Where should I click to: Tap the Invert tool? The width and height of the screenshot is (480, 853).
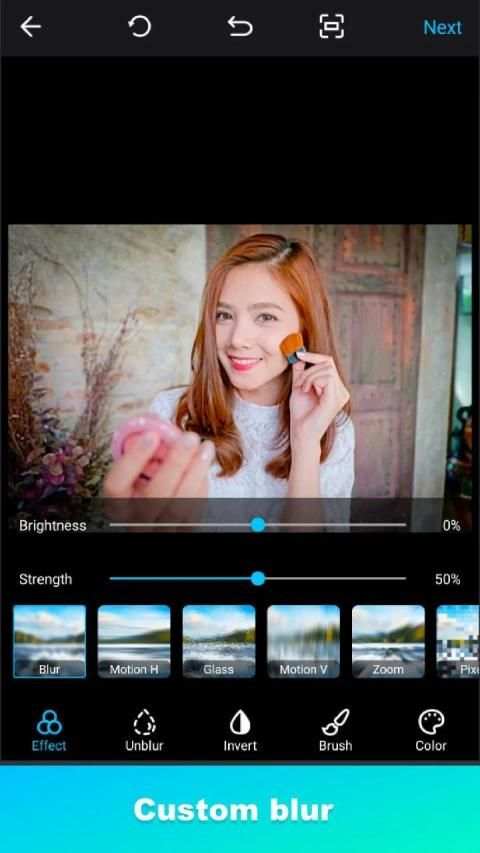[x=240, y=731]
